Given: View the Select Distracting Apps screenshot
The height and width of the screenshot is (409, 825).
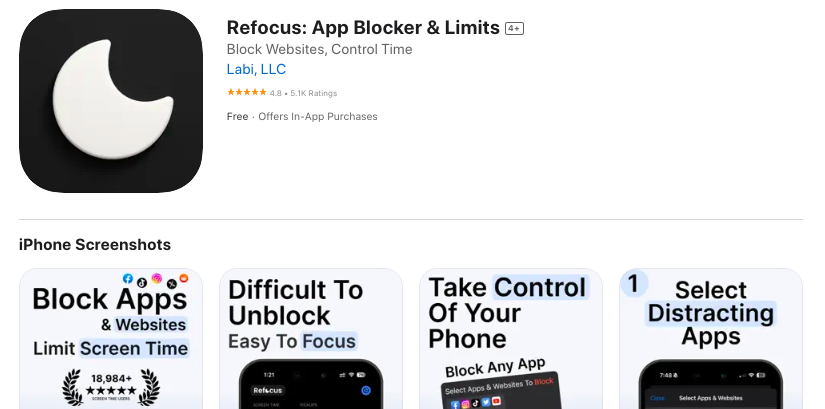Looking at the screenshot, I should [x=711, y=340].
